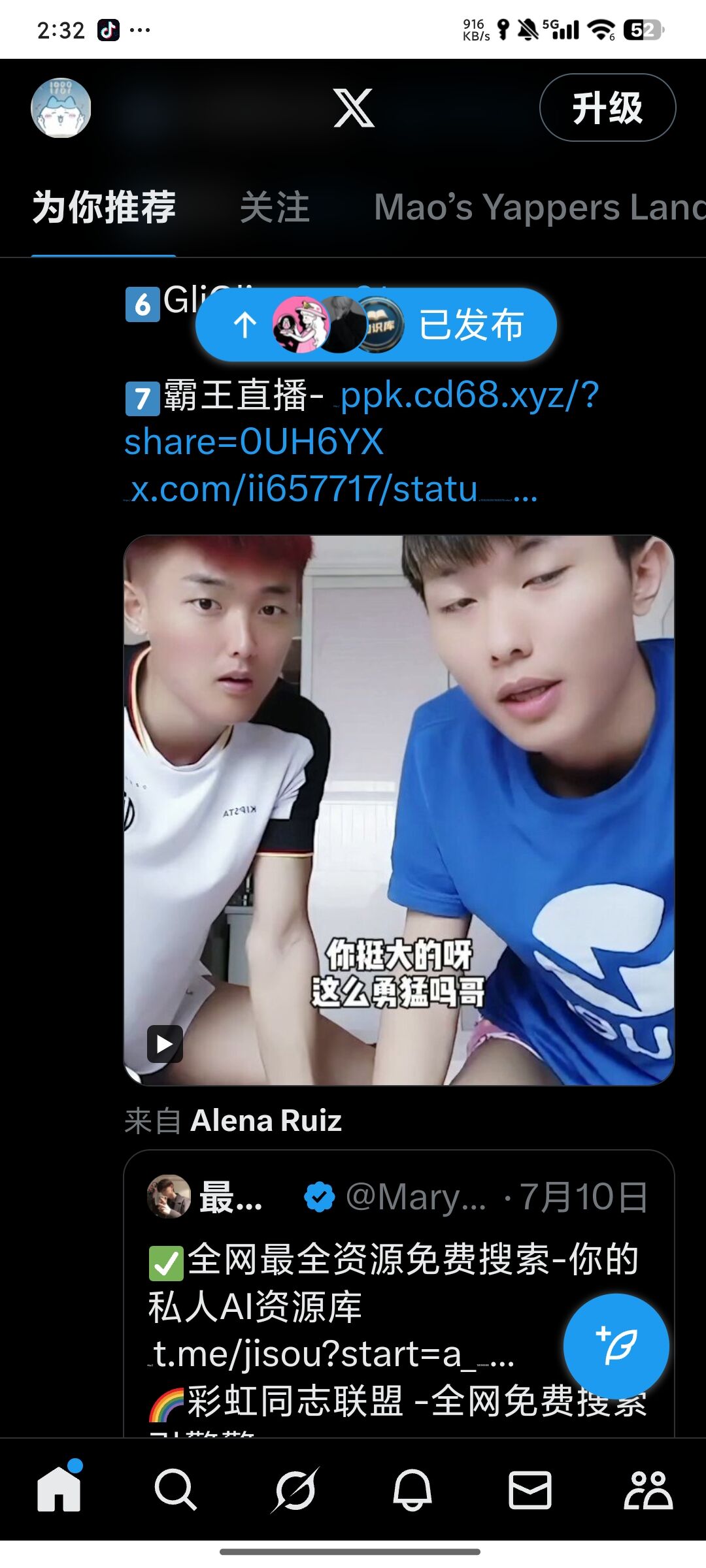Open the notifications bell
Image resolution: width=706 pixels, height=1568 pixels.
point(412,1490)
